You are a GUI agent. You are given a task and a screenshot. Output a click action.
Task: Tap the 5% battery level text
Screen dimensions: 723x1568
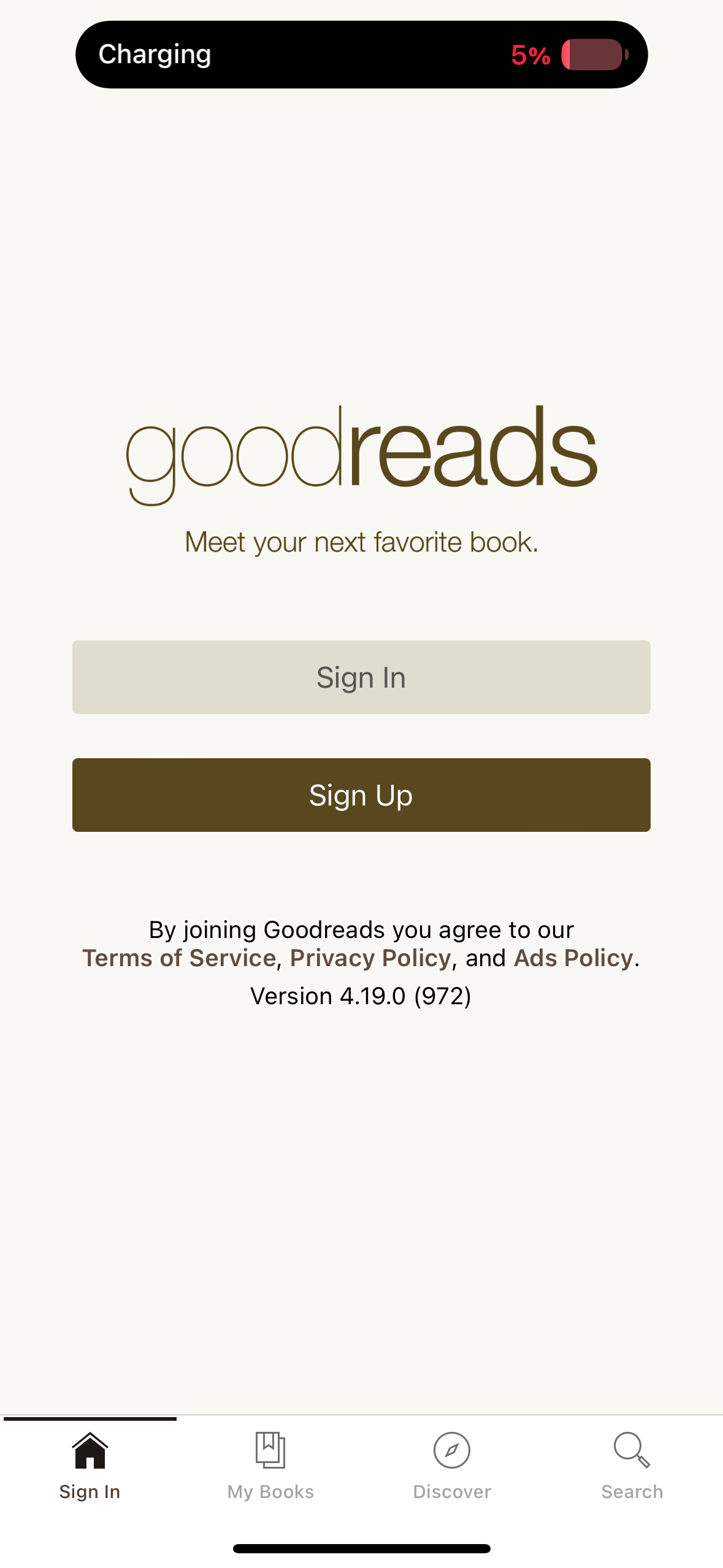[530, 55]
